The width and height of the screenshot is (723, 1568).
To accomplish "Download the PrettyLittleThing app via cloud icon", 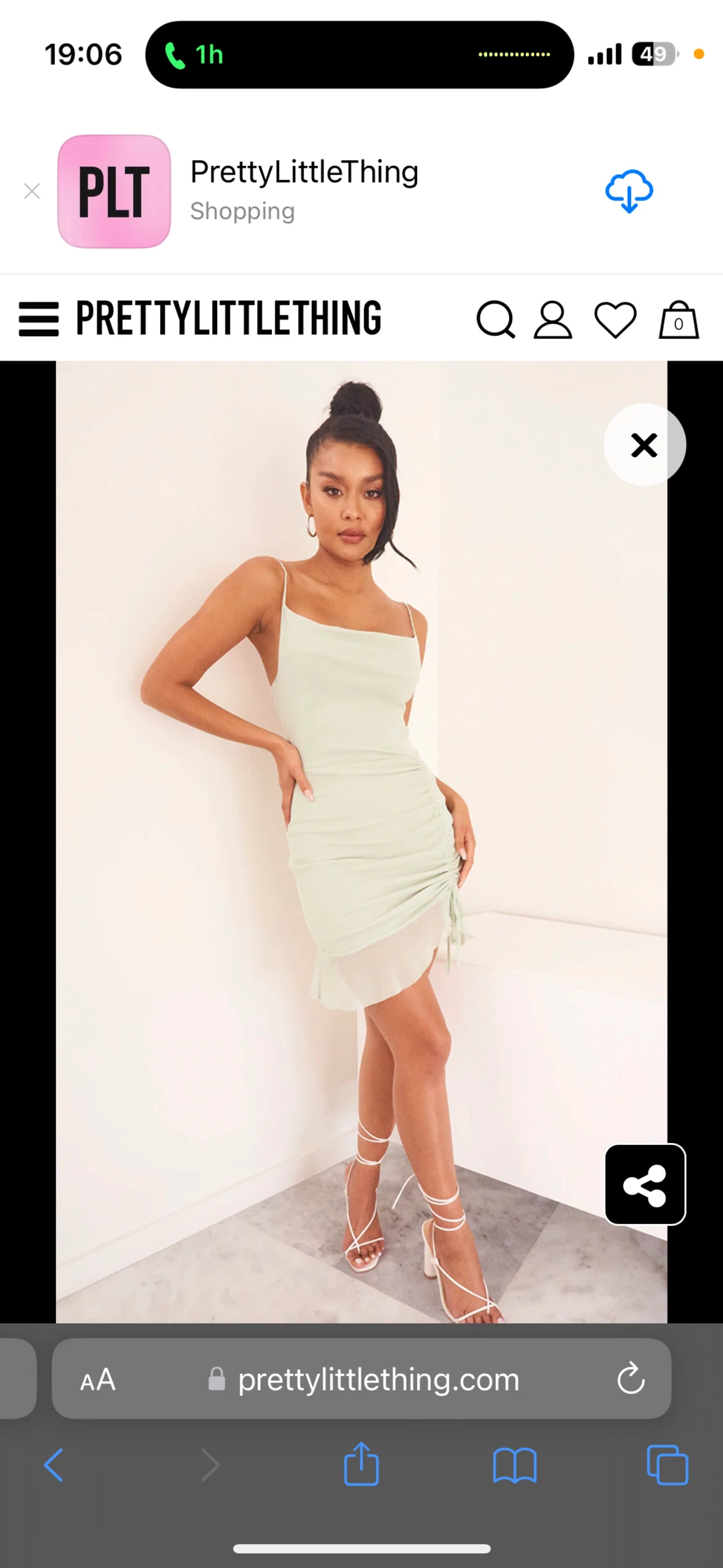I will (629, 191).
